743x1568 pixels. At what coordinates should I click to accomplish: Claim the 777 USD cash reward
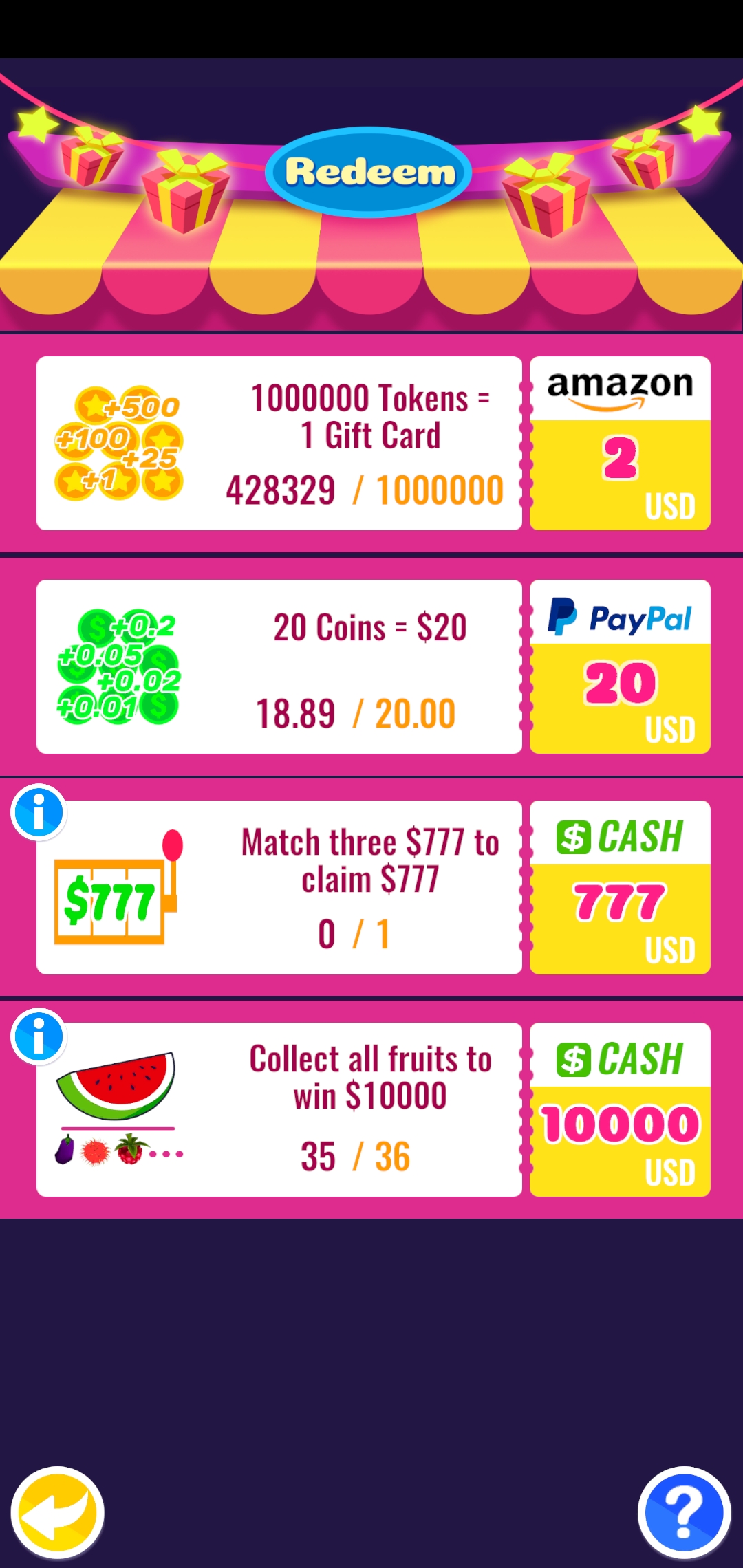620,888
